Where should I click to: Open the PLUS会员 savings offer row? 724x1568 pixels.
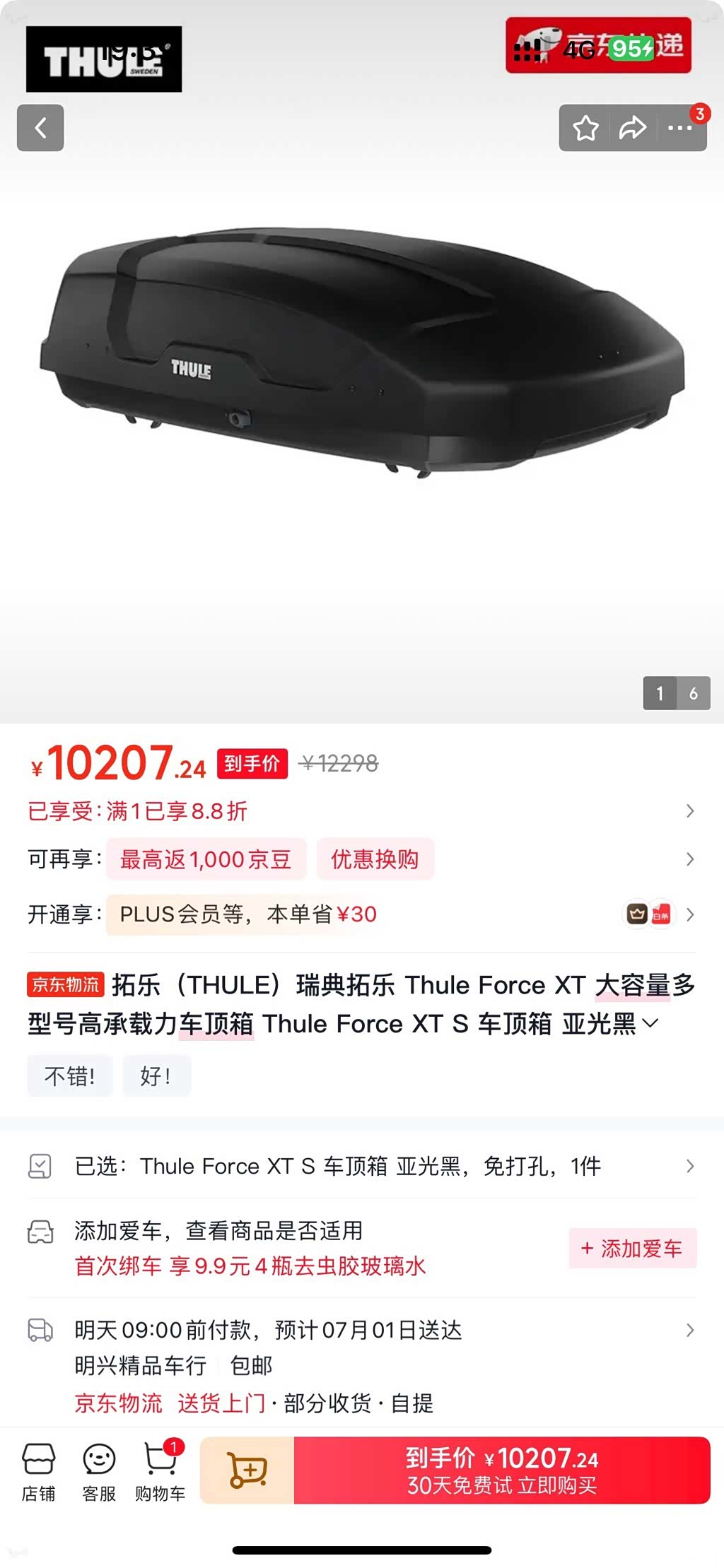[x=361, y=914]
